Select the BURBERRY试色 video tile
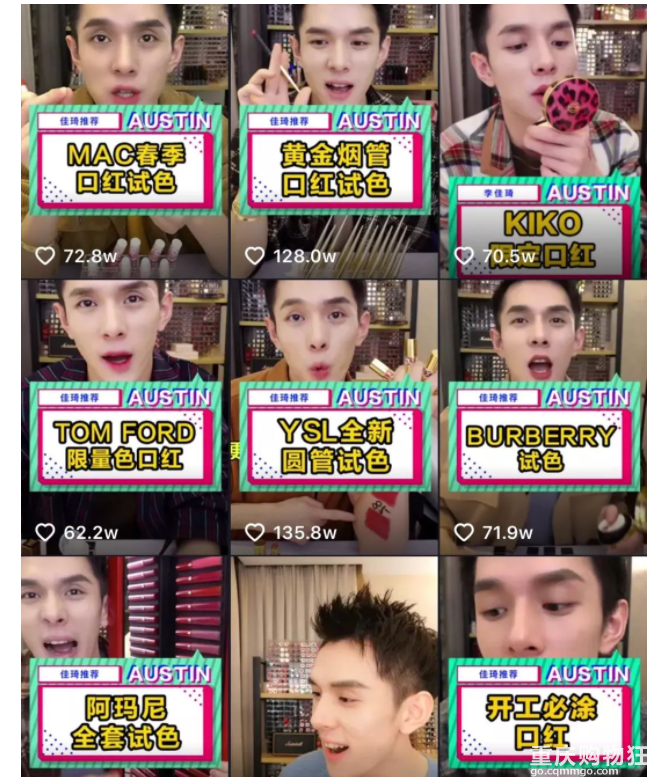Image resolution: width=650 pixels, height=777 pixels. click(542, 418)
